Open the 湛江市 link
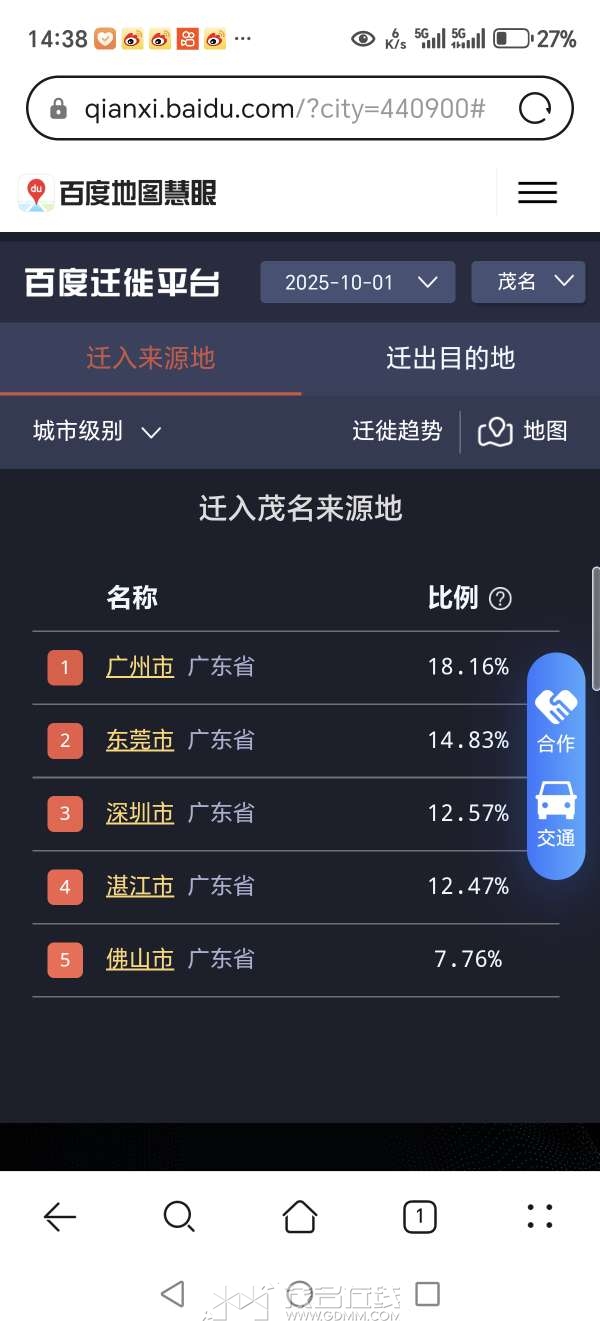 140,886
